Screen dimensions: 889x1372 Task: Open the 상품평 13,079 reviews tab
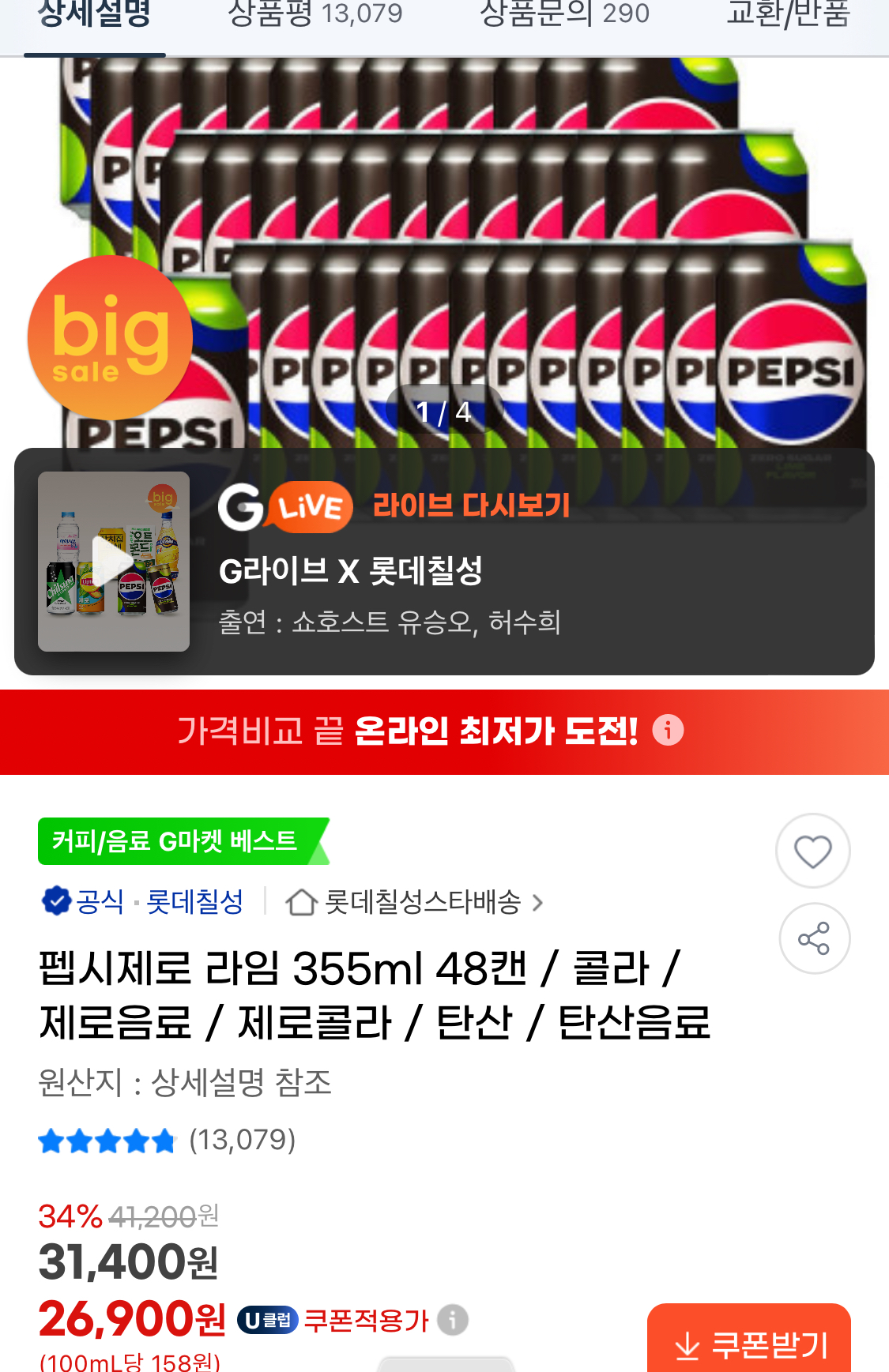(x=315, y=16)
